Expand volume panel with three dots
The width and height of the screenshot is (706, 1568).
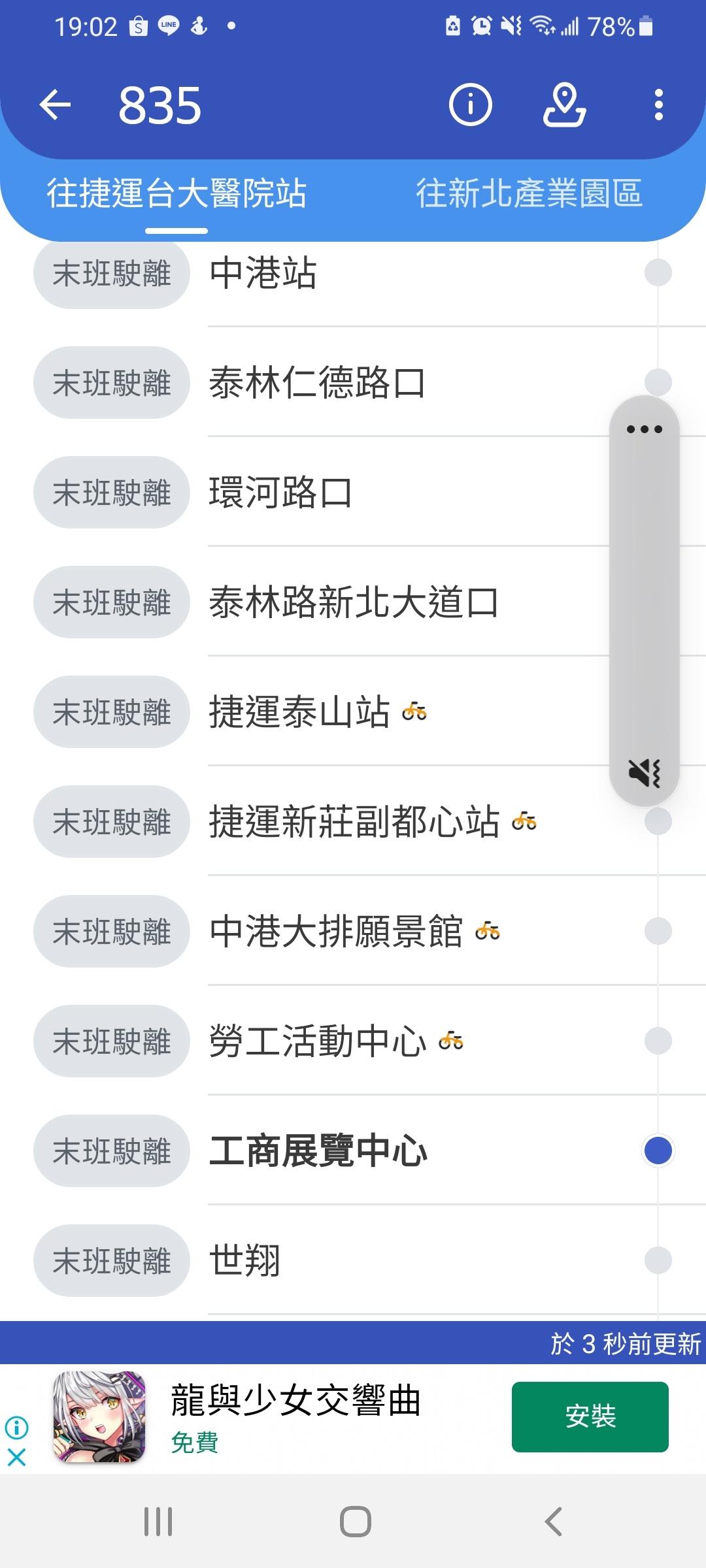coord(645,429)
